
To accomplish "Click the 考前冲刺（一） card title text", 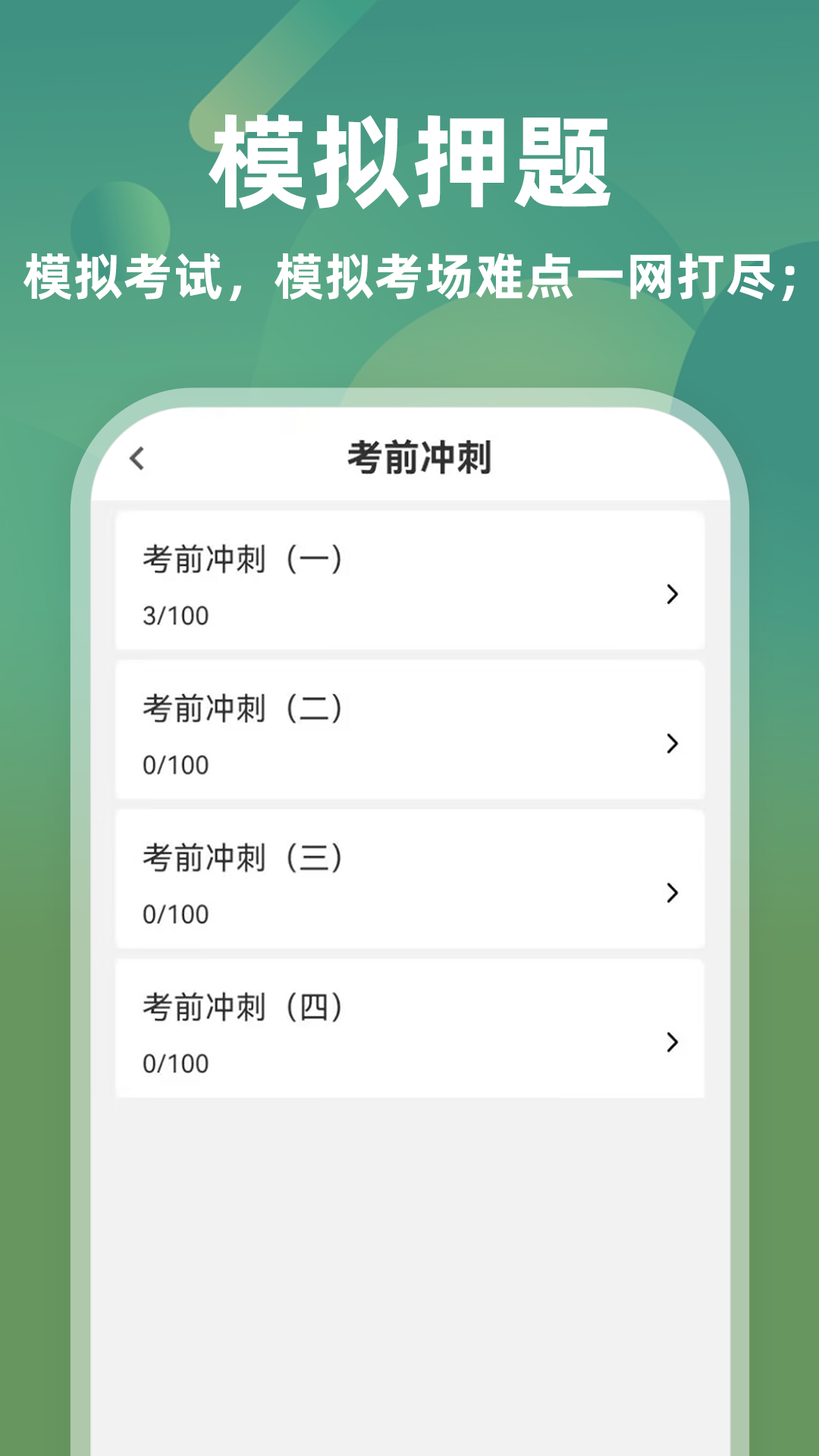I will pos(243,559).
